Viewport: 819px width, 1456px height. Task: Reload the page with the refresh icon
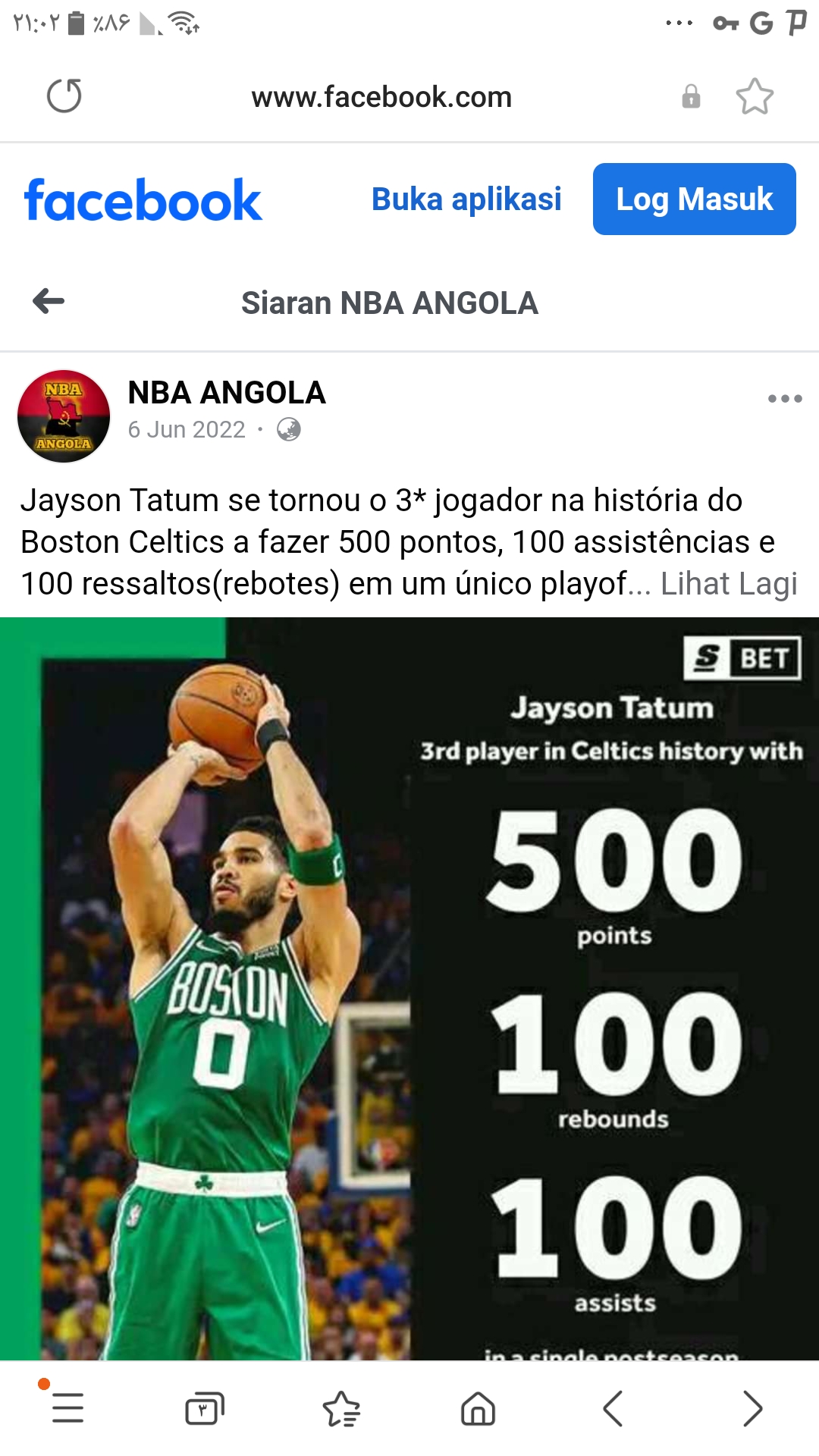coord(64,96)
